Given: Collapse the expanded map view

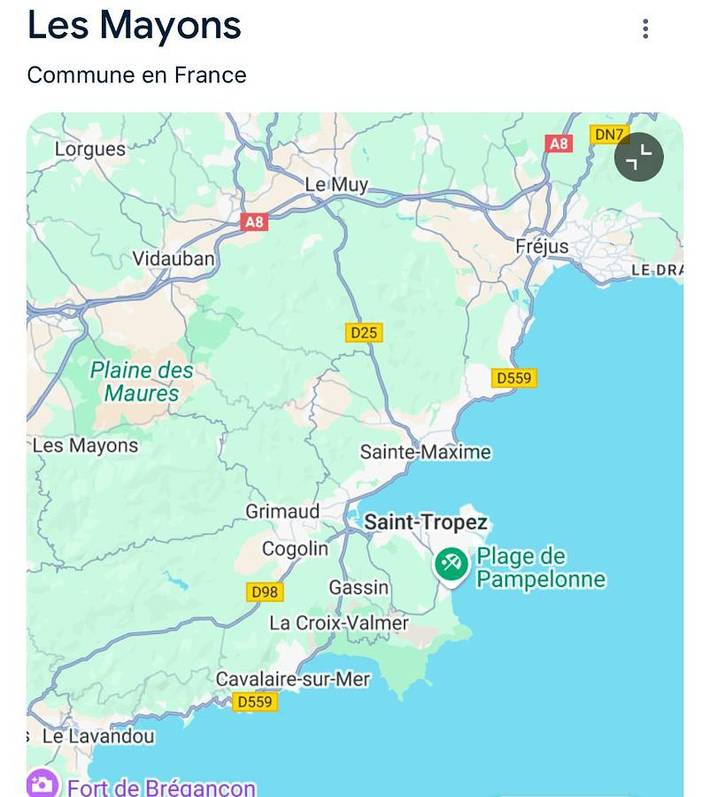Looking at the screenshot, I should coord(638,156).
